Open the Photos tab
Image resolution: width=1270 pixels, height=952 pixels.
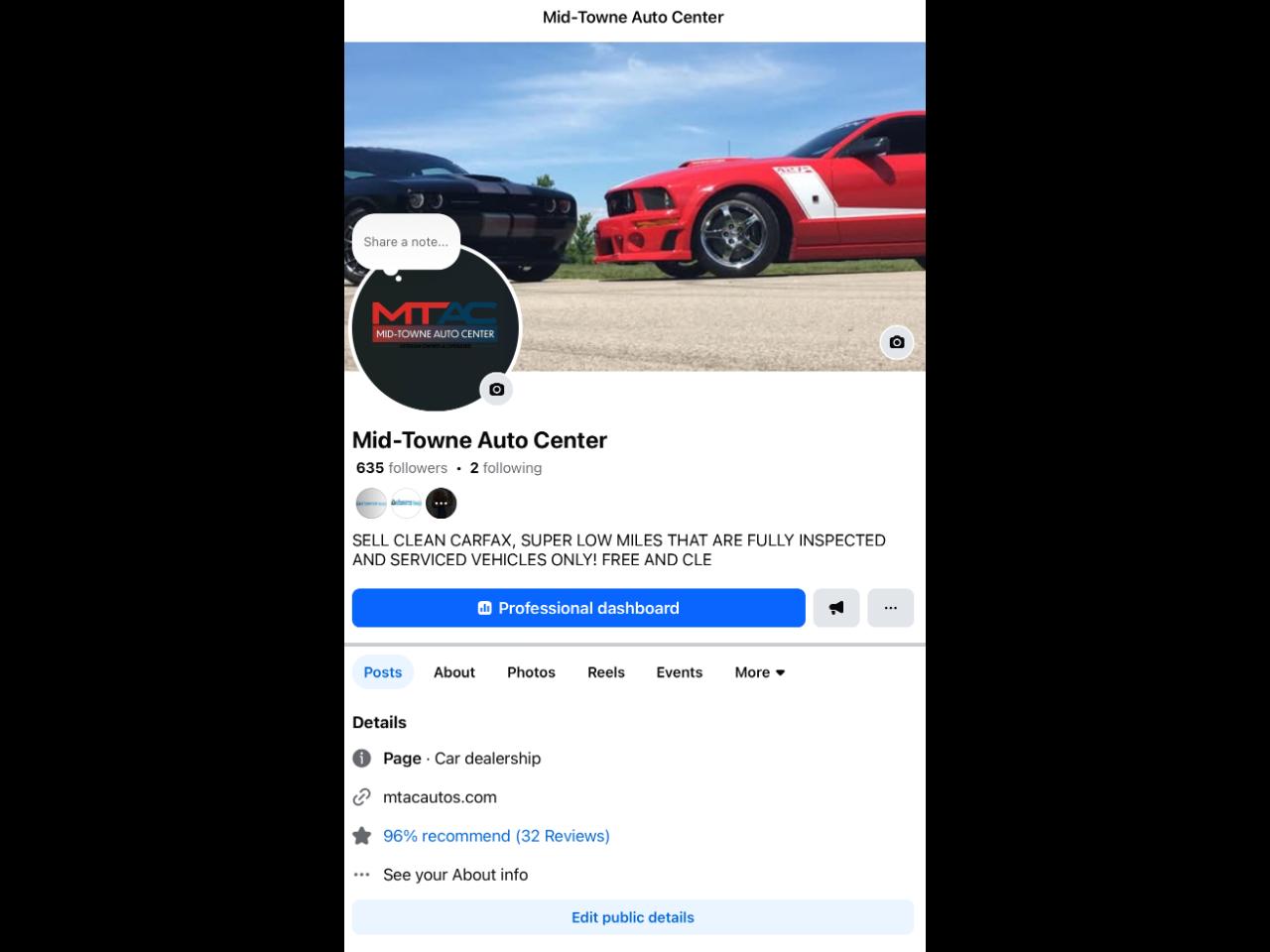[531, 672]
